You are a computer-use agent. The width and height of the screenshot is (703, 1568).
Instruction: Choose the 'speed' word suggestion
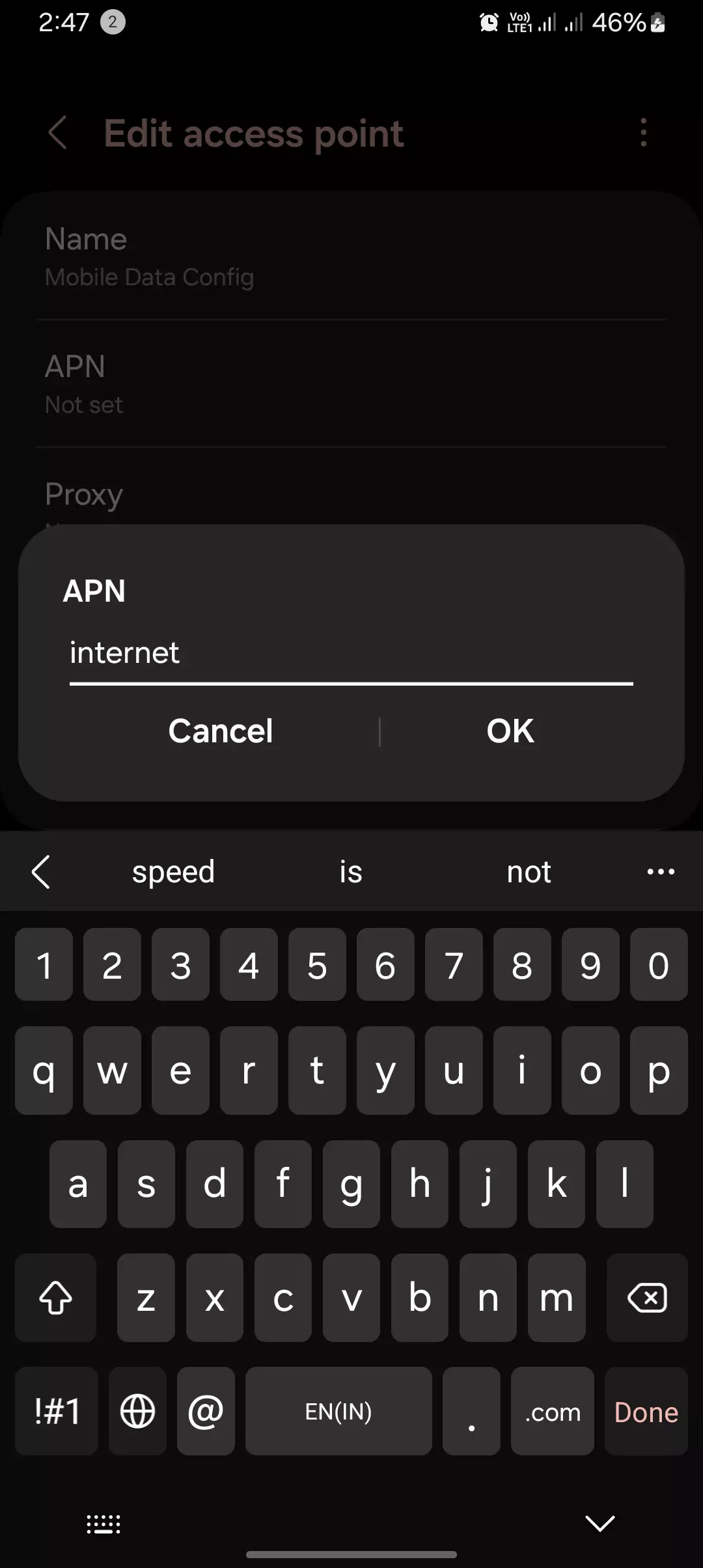pos(173,872)
